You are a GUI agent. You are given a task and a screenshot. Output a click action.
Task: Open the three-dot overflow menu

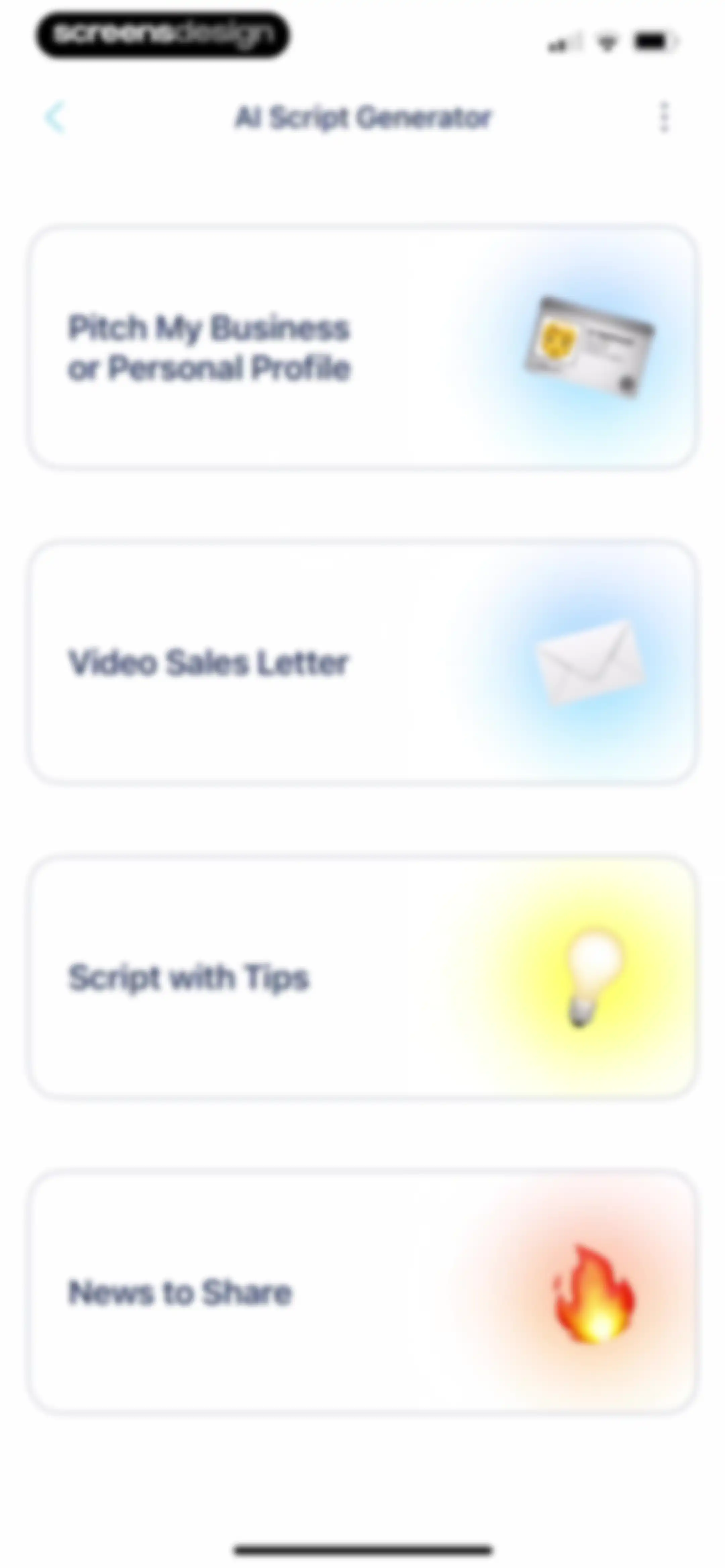(x=664, y=117)
